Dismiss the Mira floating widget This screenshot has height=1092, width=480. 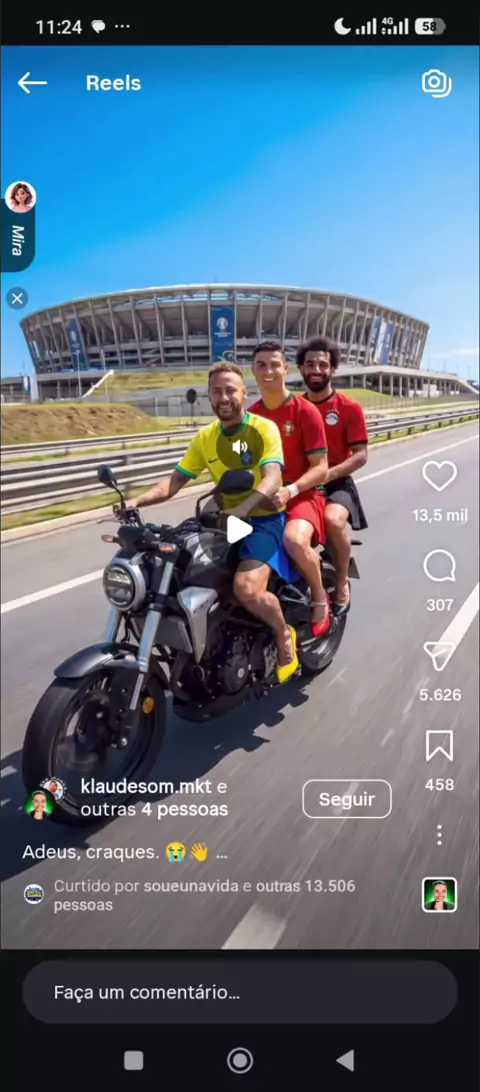17,299
